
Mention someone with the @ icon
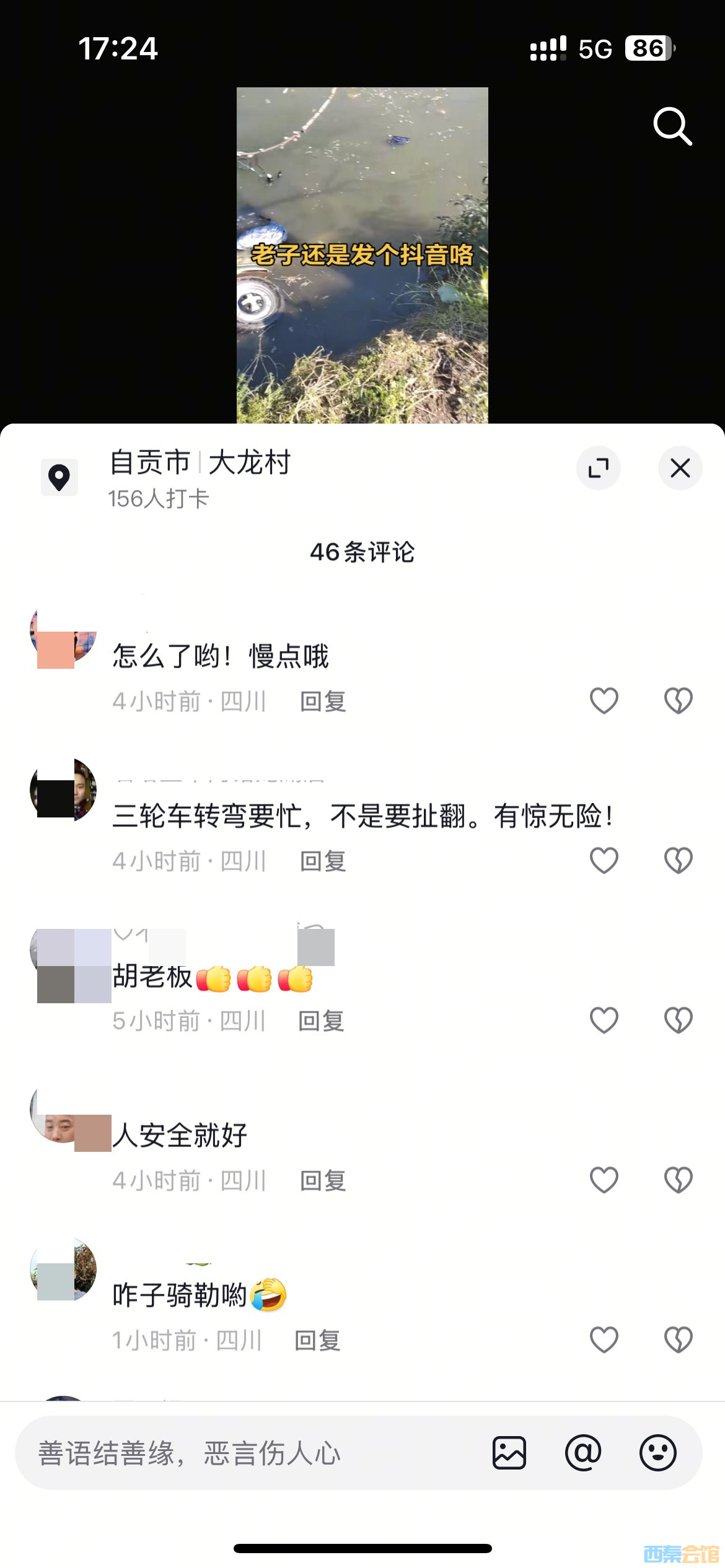tap(583, 1453)
